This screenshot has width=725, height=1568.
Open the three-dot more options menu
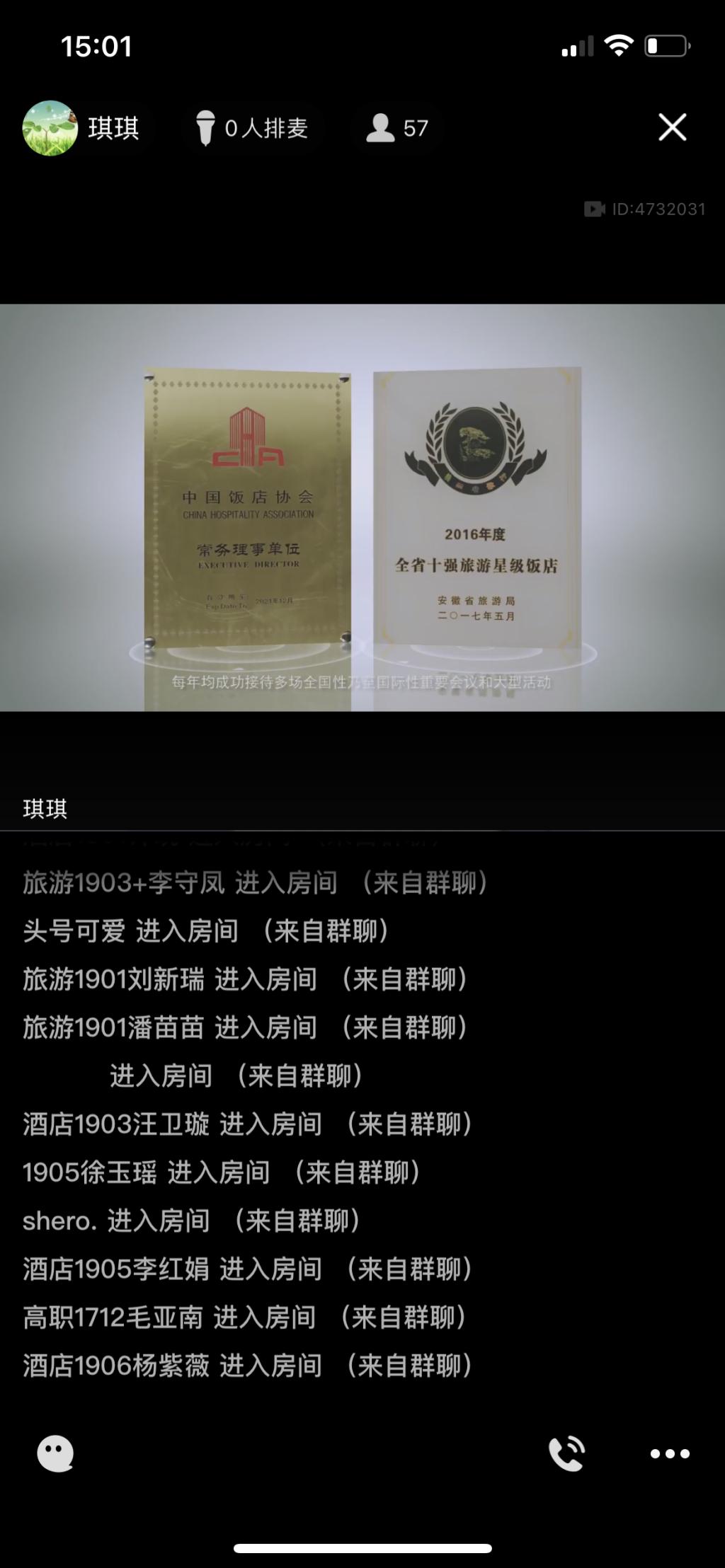(x=670, y=1453)
